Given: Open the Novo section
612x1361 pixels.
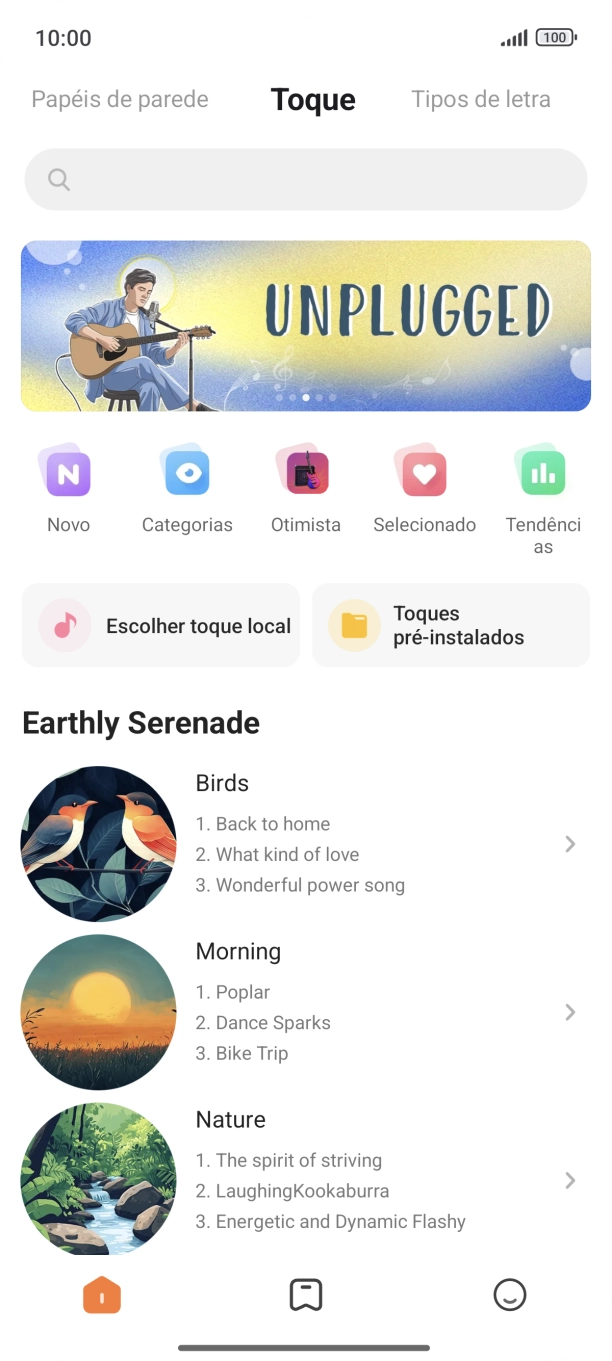Looking at the screenshot, I should tap(68, 489).
